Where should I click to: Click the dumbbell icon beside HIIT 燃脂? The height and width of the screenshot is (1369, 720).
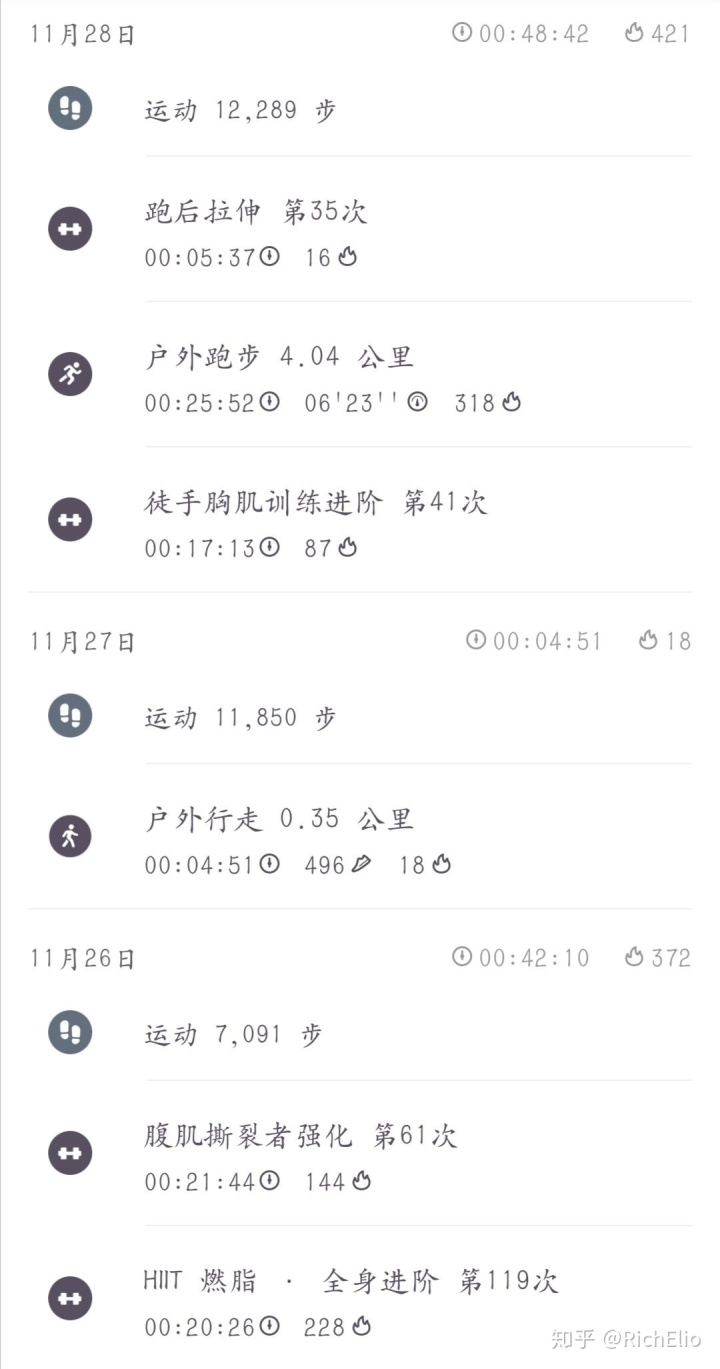69,1298
